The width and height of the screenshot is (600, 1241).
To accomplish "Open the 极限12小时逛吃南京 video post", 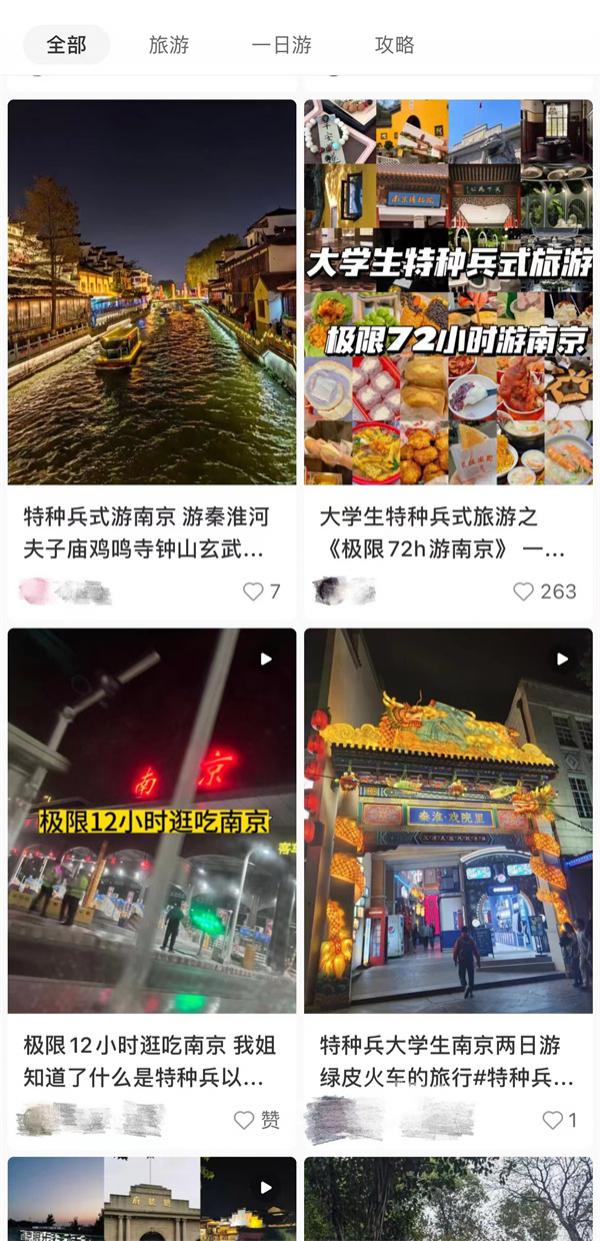I will click(x=152, y=820).
